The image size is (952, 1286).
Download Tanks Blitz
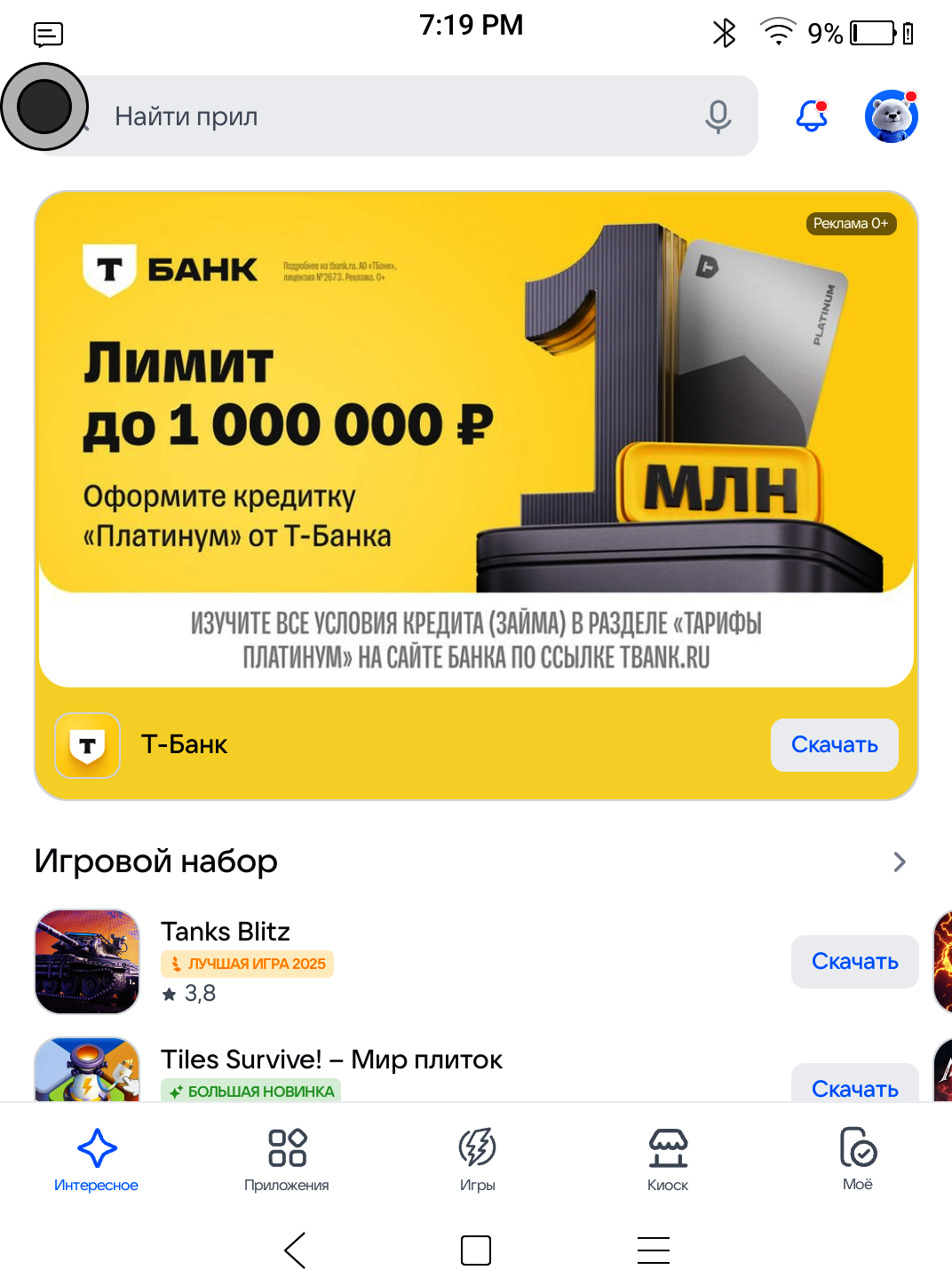point(854,962)
